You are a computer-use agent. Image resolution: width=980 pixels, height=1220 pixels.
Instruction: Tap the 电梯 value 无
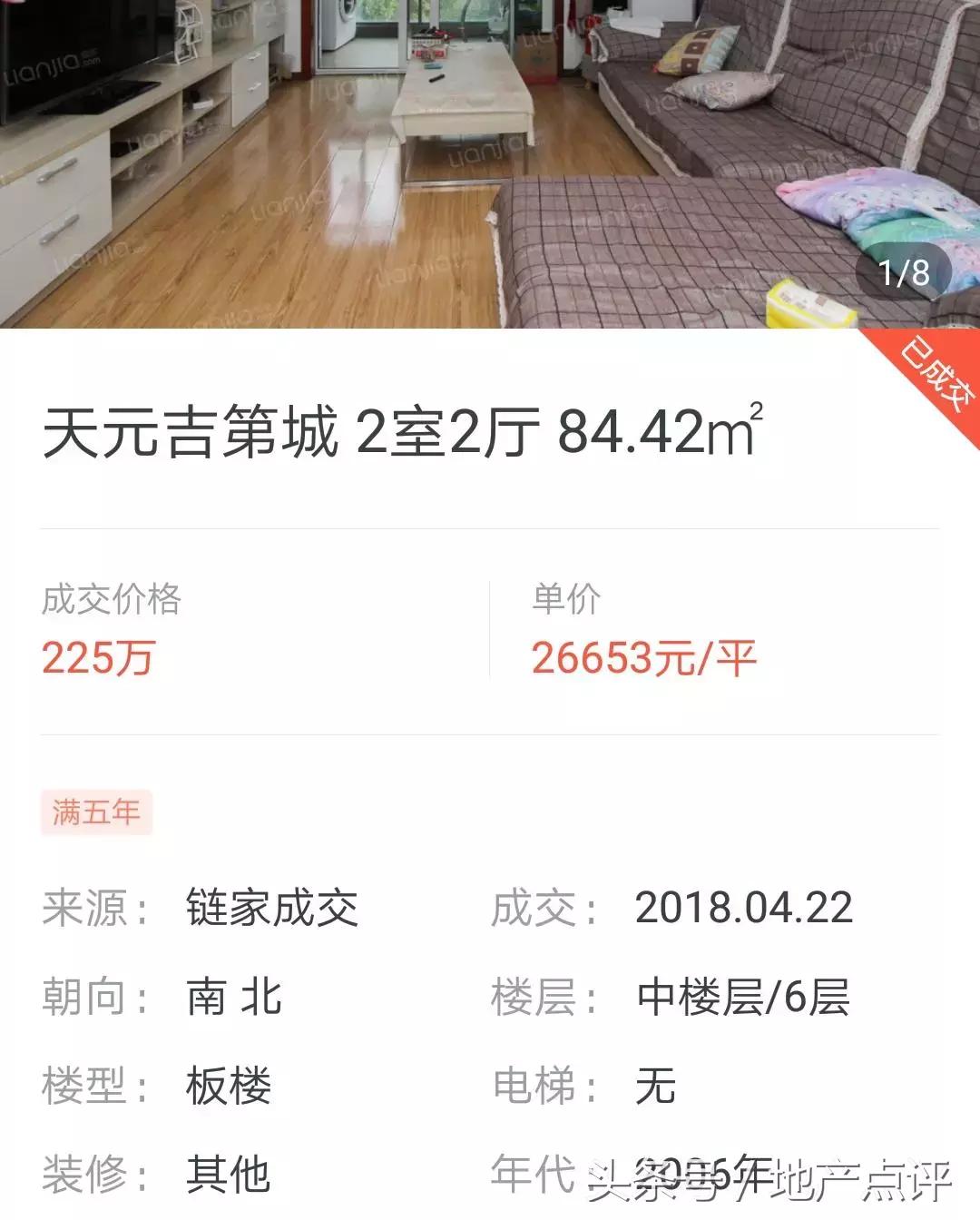coord(655,1088)
